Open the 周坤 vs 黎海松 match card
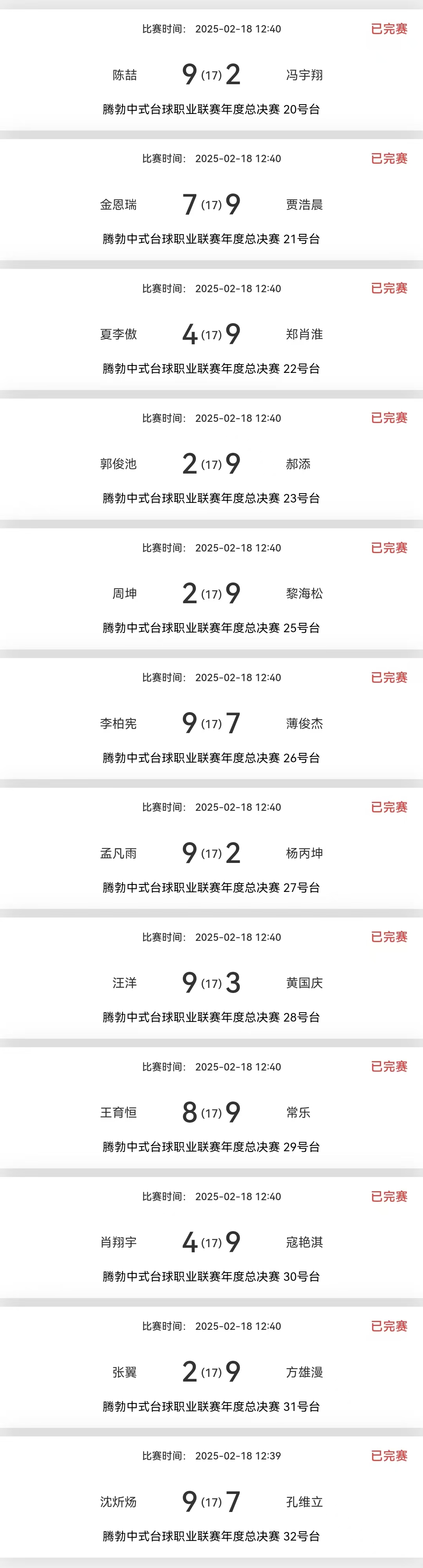423x1568 pixels. (211, 593)
